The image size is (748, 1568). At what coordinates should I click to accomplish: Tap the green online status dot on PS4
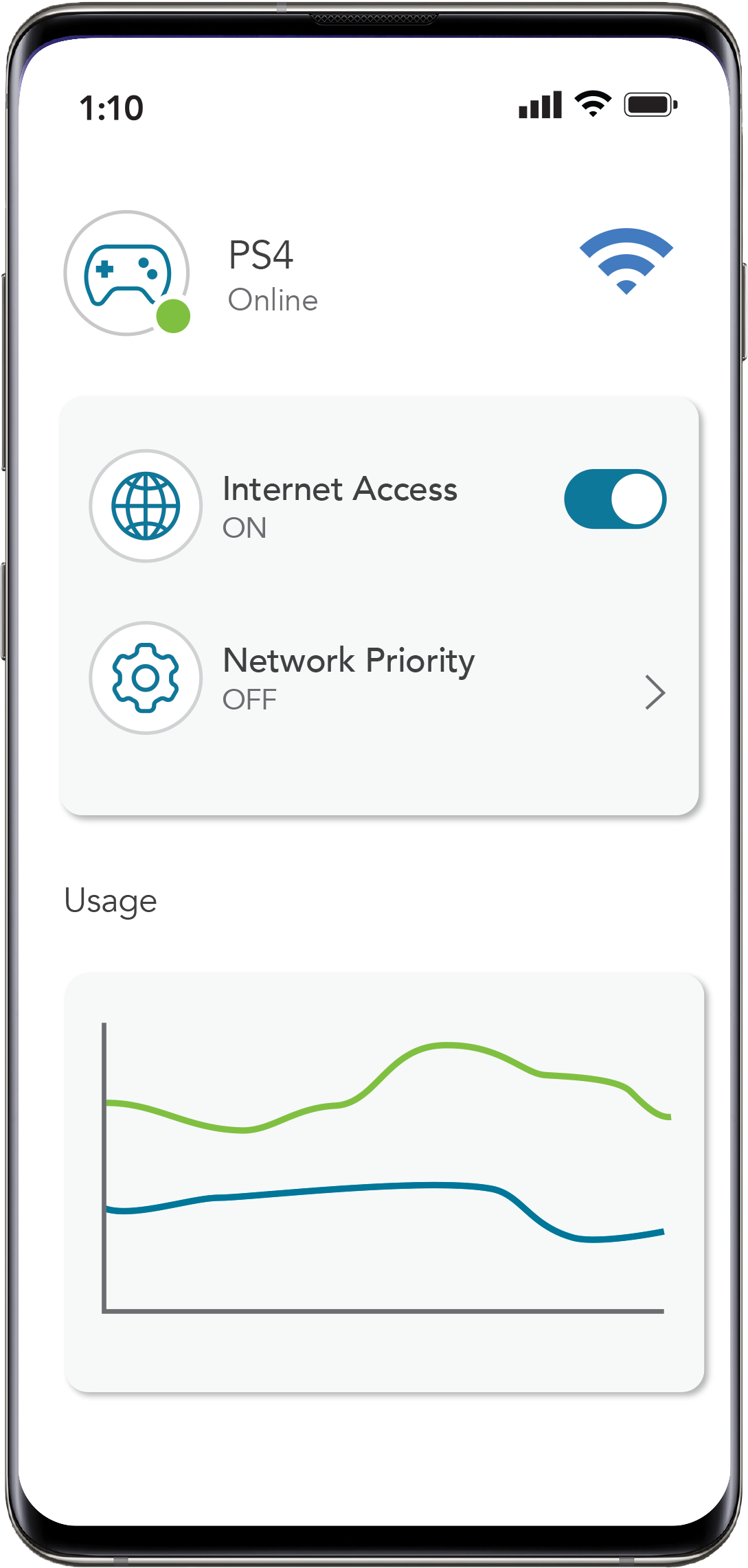pyautogui.click(x=172, y=316)
